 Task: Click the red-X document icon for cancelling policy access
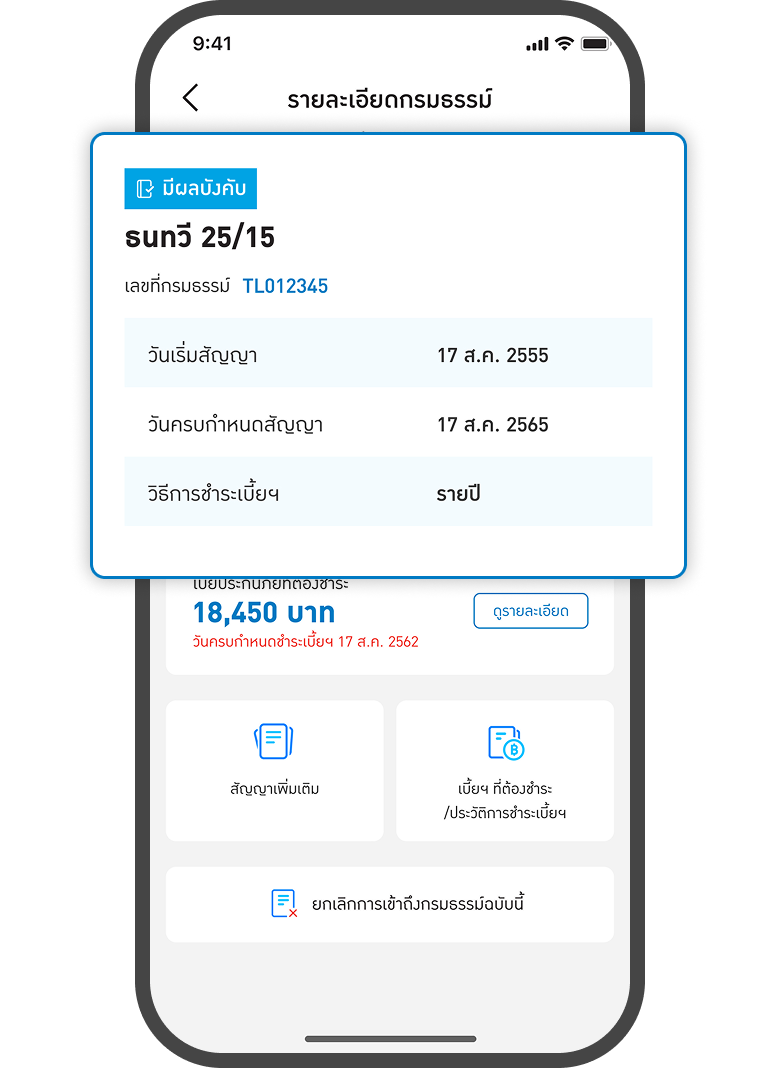pyautogui.click(x=283, y=903)
